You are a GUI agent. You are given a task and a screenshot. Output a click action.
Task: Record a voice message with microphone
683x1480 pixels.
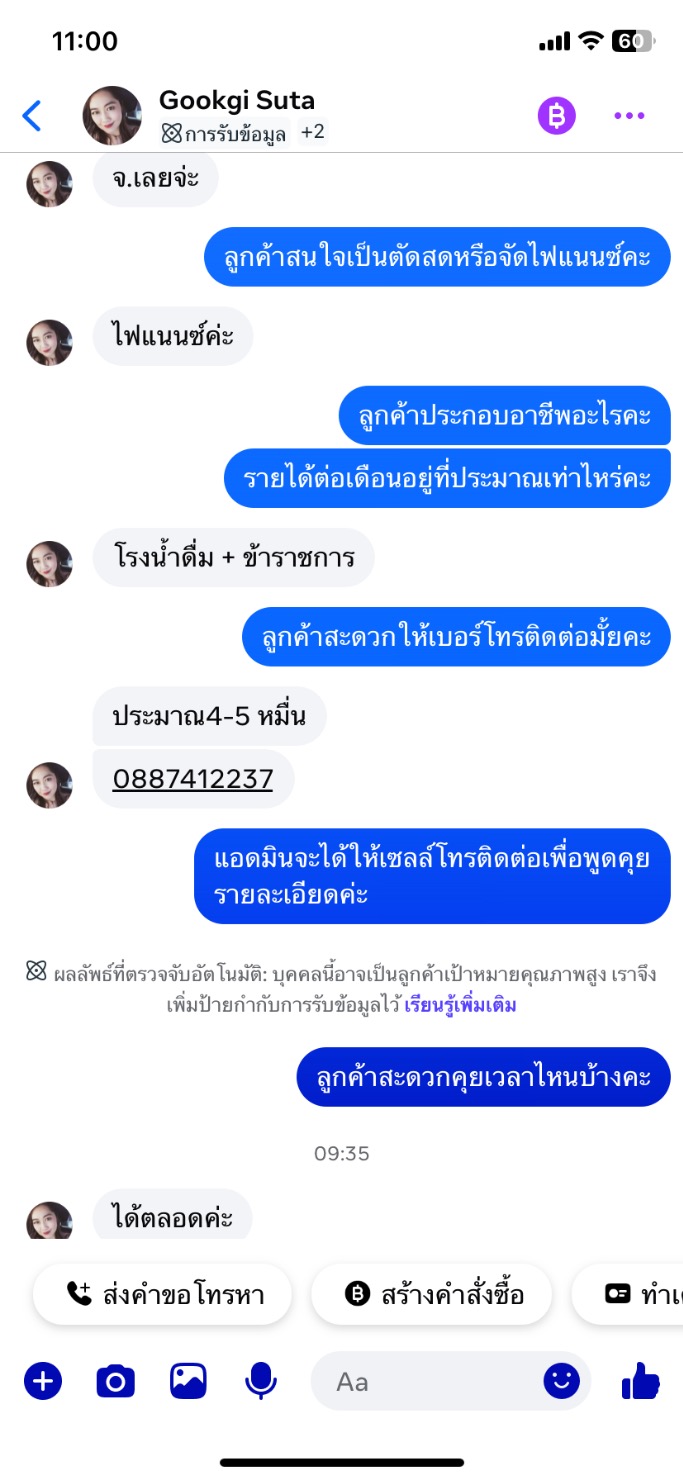(261, 1382)
